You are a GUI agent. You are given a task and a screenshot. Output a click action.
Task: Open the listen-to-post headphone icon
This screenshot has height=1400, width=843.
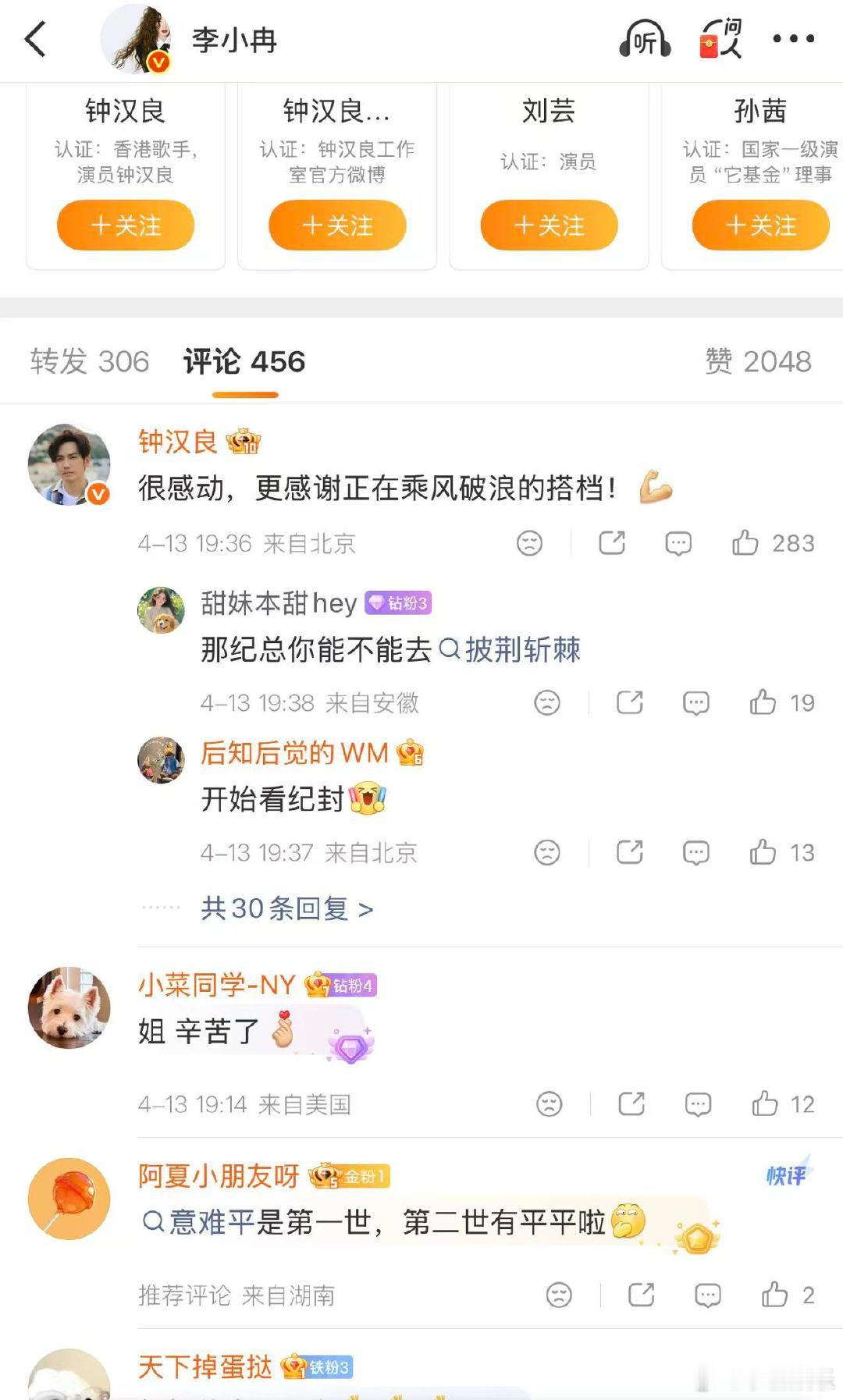[x=645, y=38]
